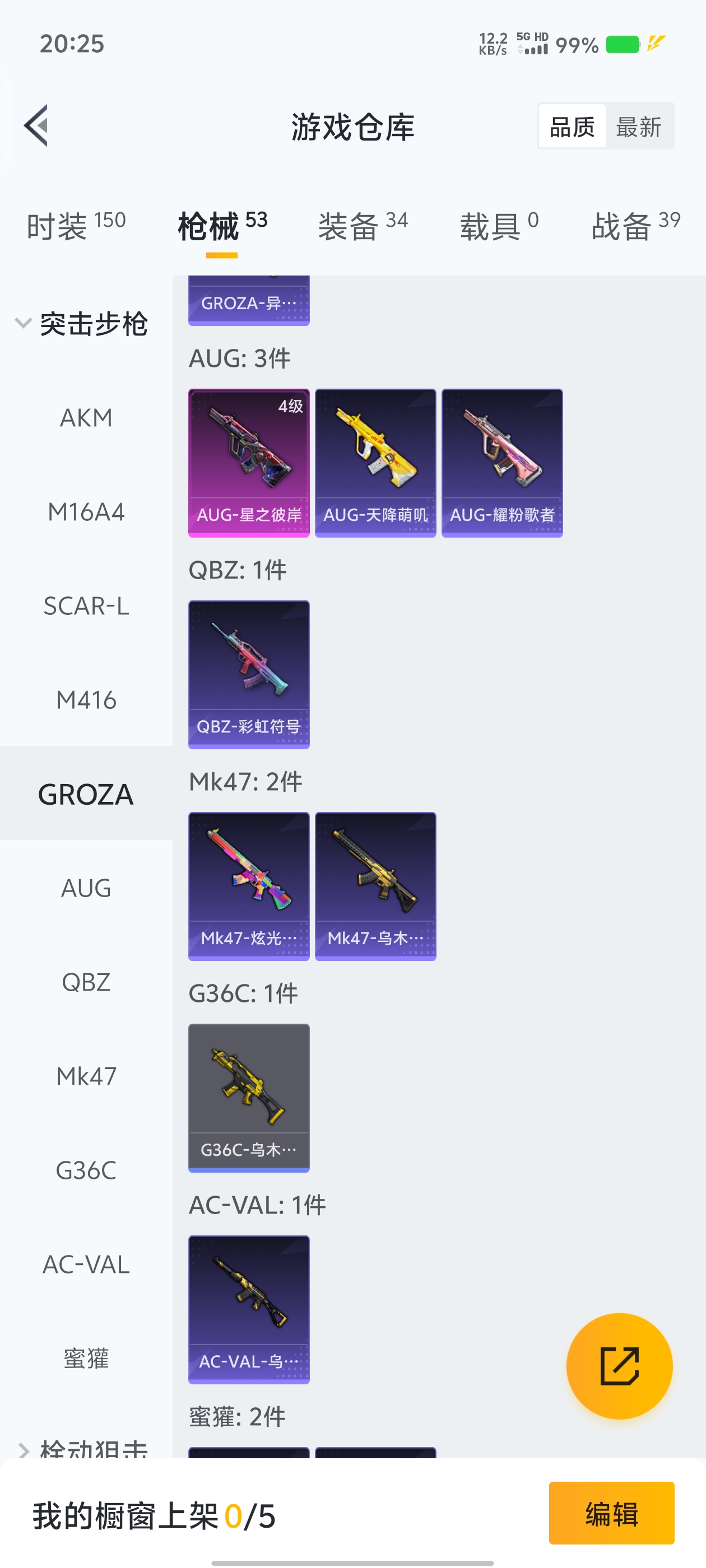Select AKM in the side list
This screenshot has width=706, height=1568.
(x=86, y=418)
